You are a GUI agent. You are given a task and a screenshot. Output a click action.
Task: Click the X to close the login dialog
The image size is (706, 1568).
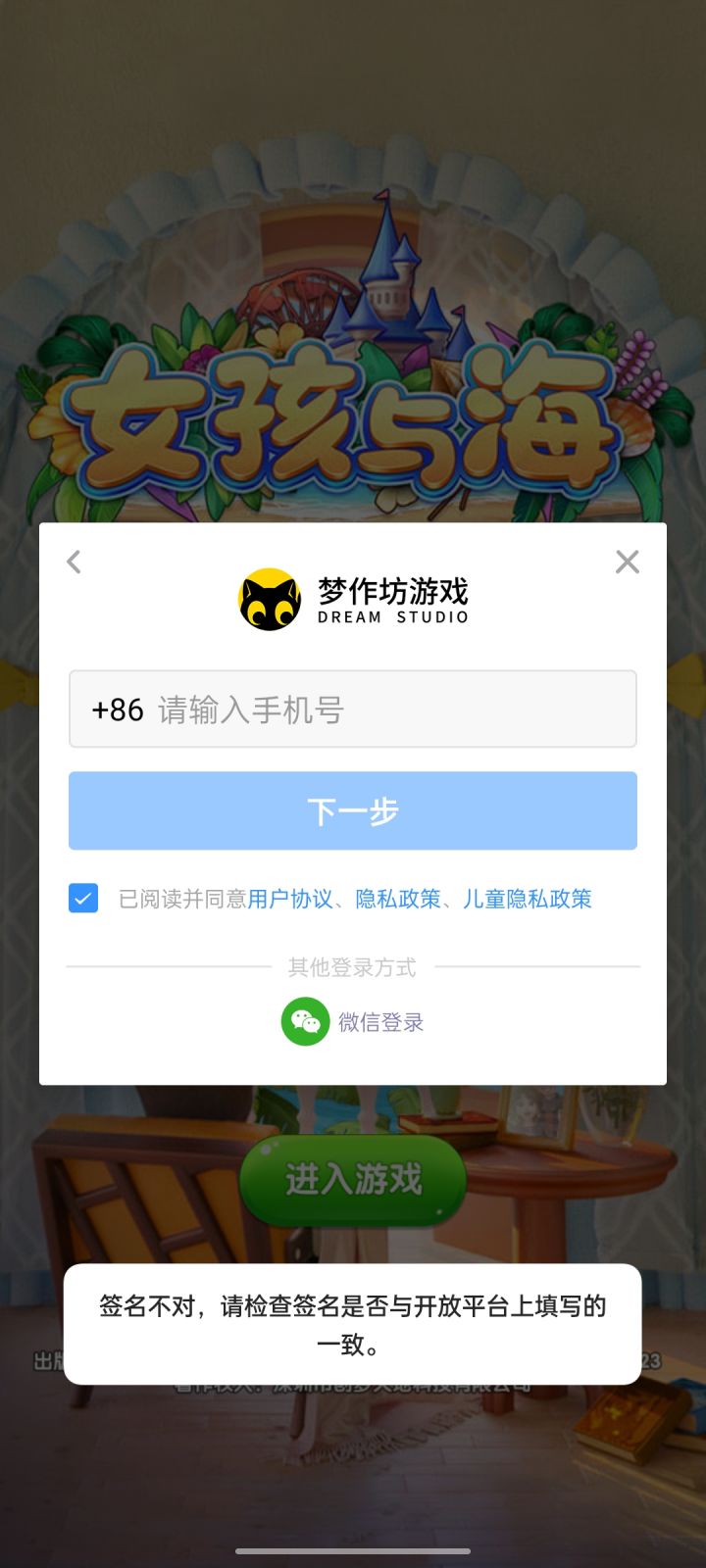point(628,562)
